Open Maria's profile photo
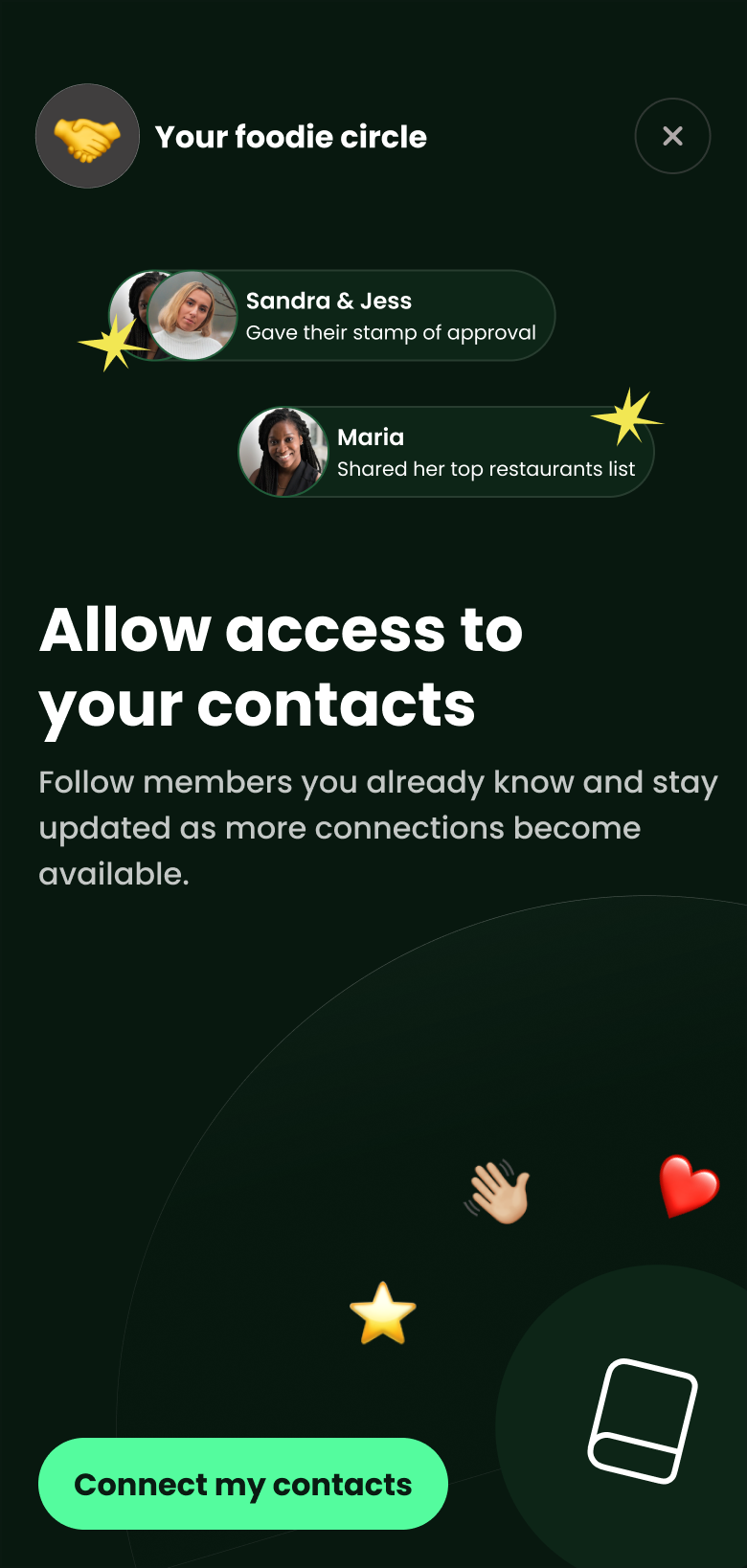The width and height of the screenshot is (747, 1568). tap(284, 451)
